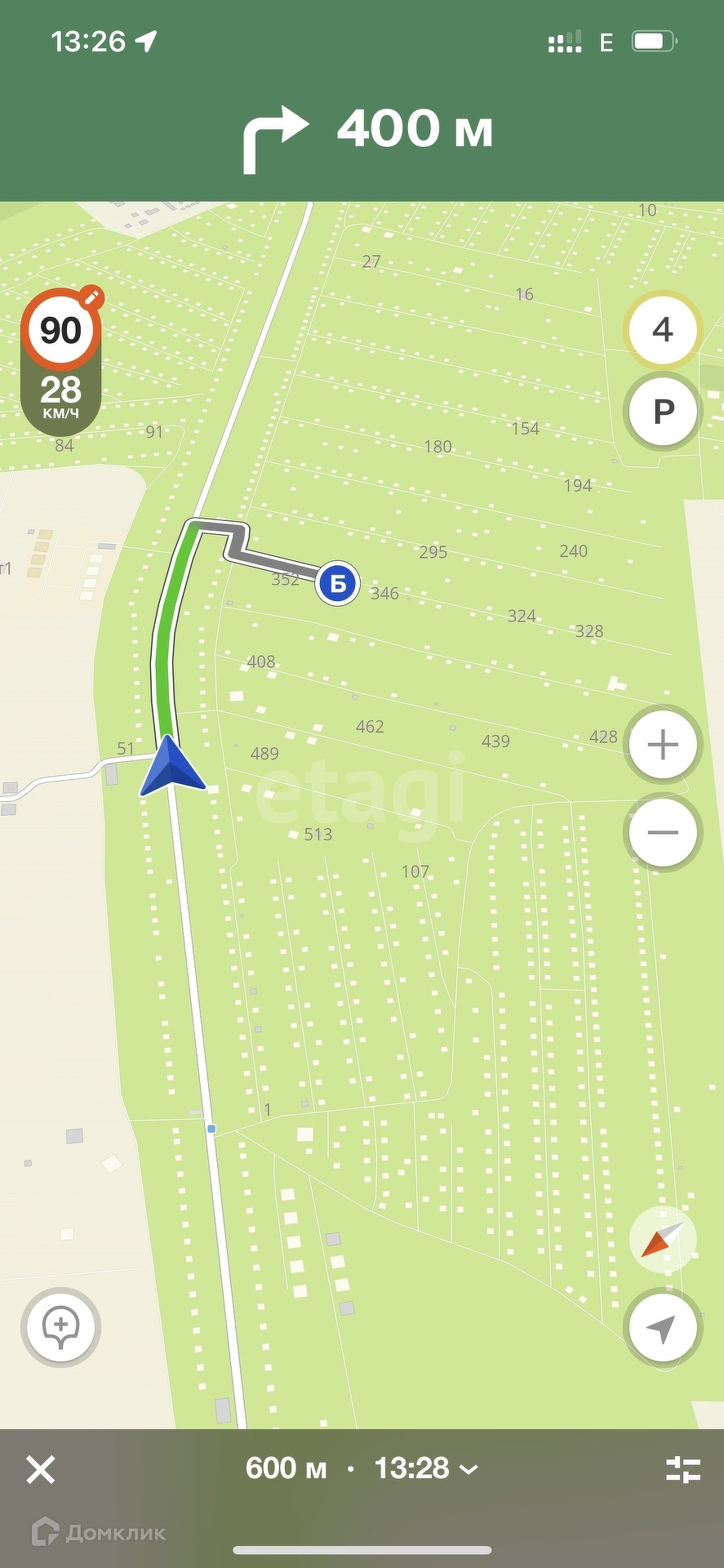Image resolution: width=724 pixels, height=1568 pixels.
Task: Add a road event report
Action: pyautogui.click(x=61, y=1326)
